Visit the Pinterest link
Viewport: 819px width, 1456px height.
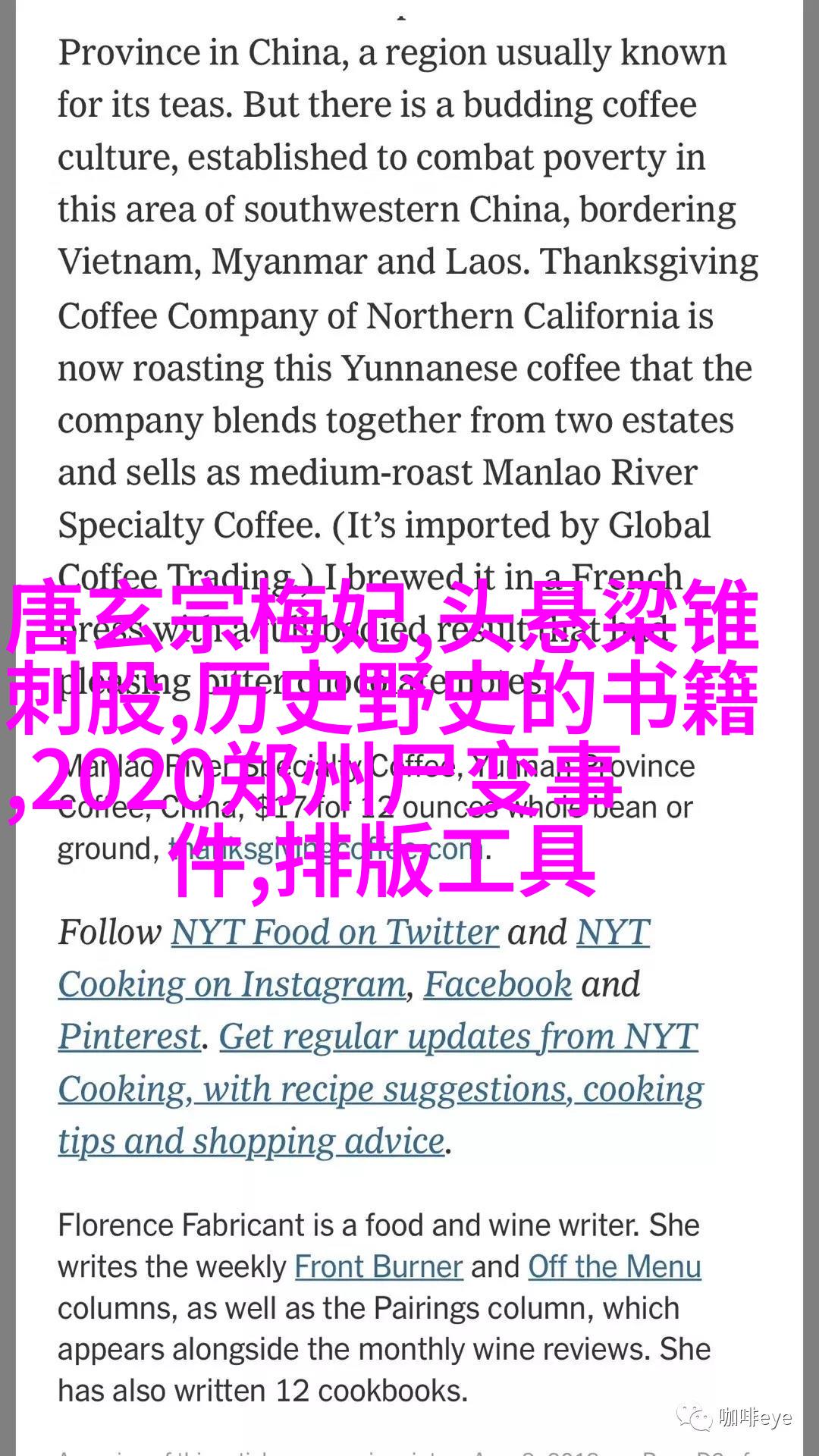click(130, 1037)
